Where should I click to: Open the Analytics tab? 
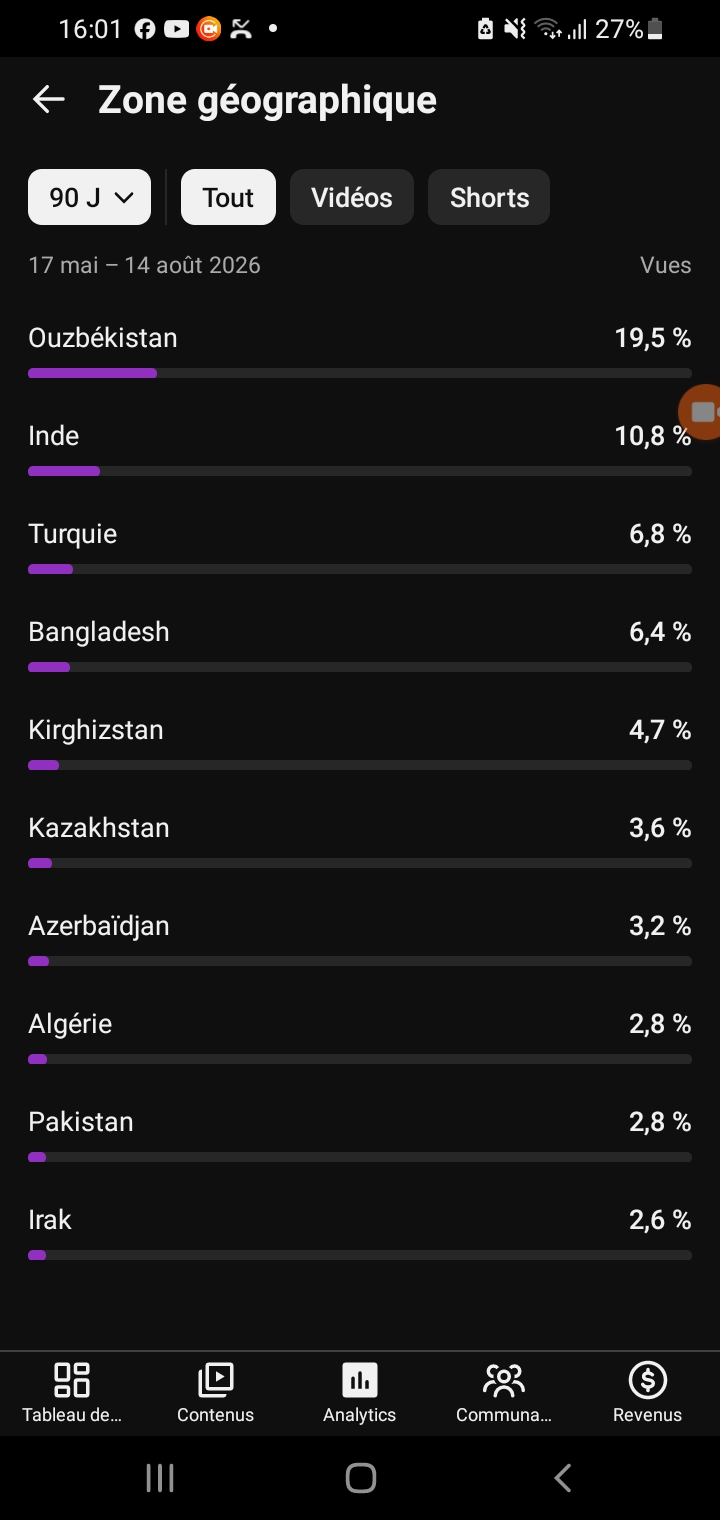click(360, 1393)
